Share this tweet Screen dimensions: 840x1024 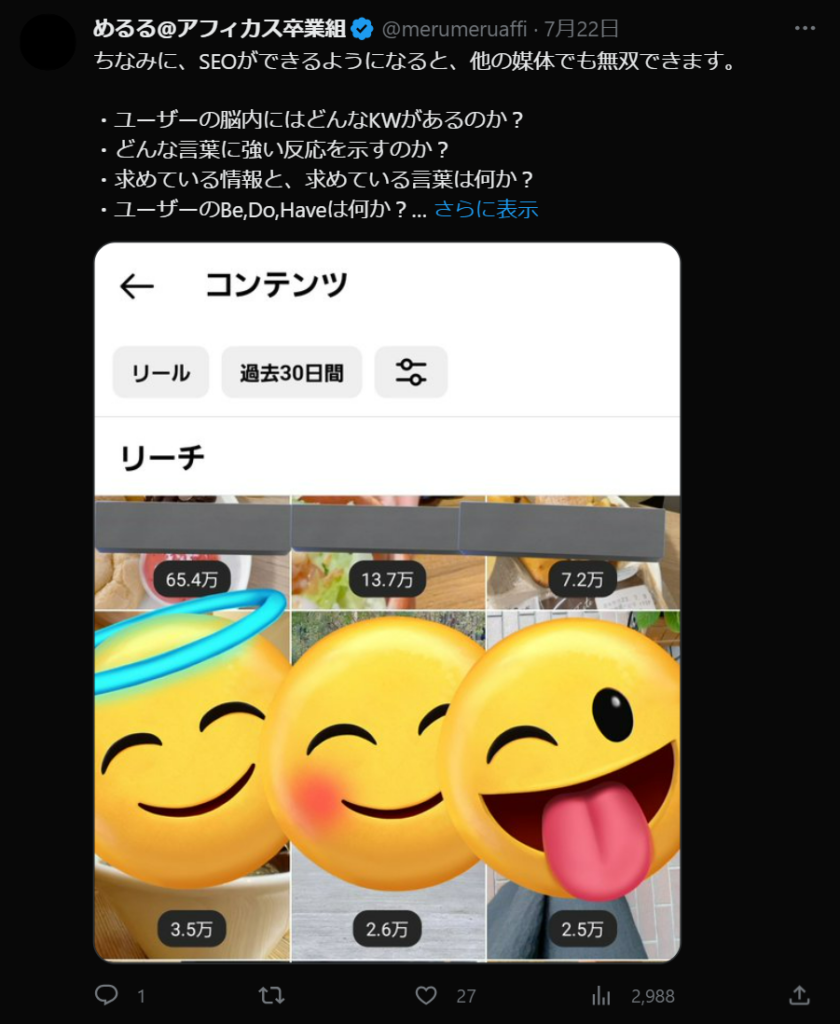(x=799, y=995)
